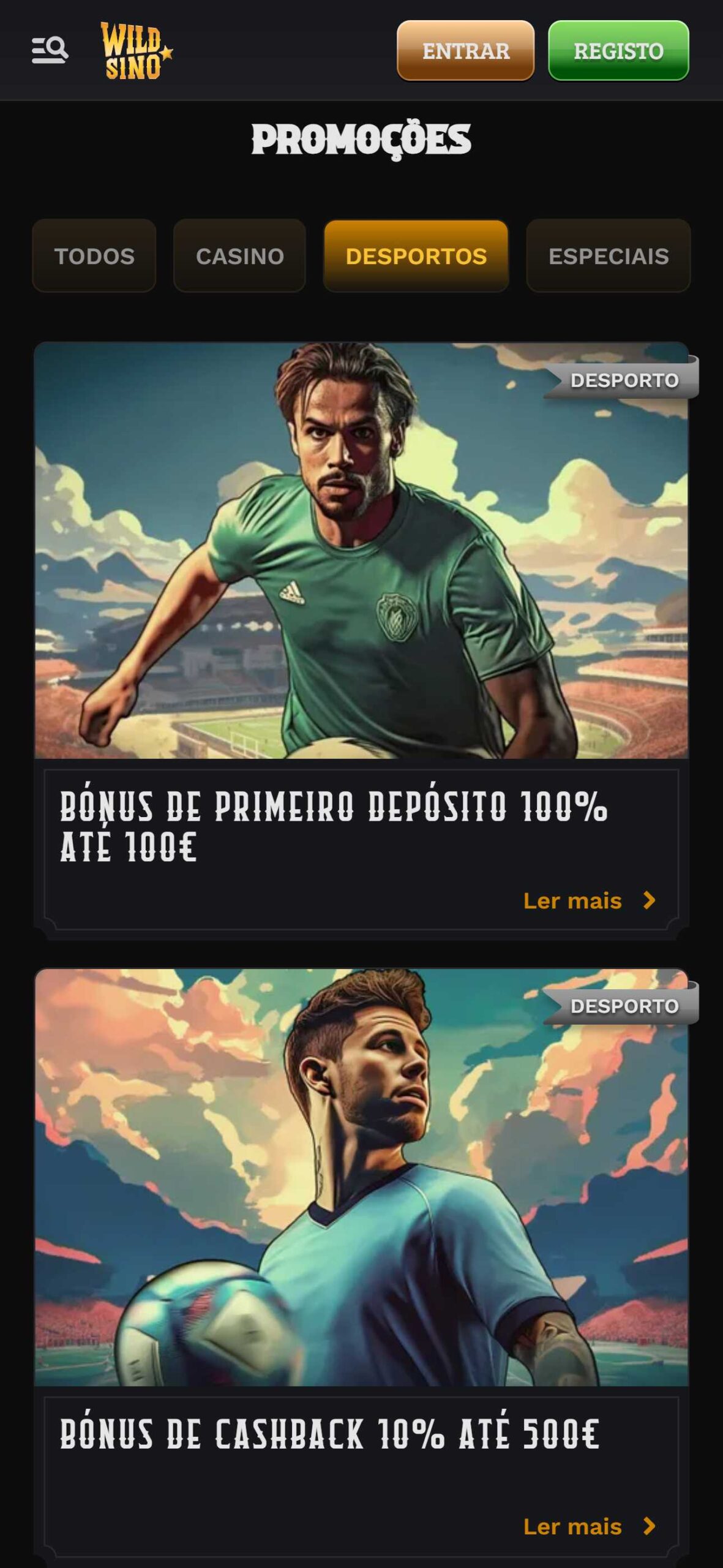723x1568 pixels.
Task: Select the Casino promotions tab
Action: [239, 256]
